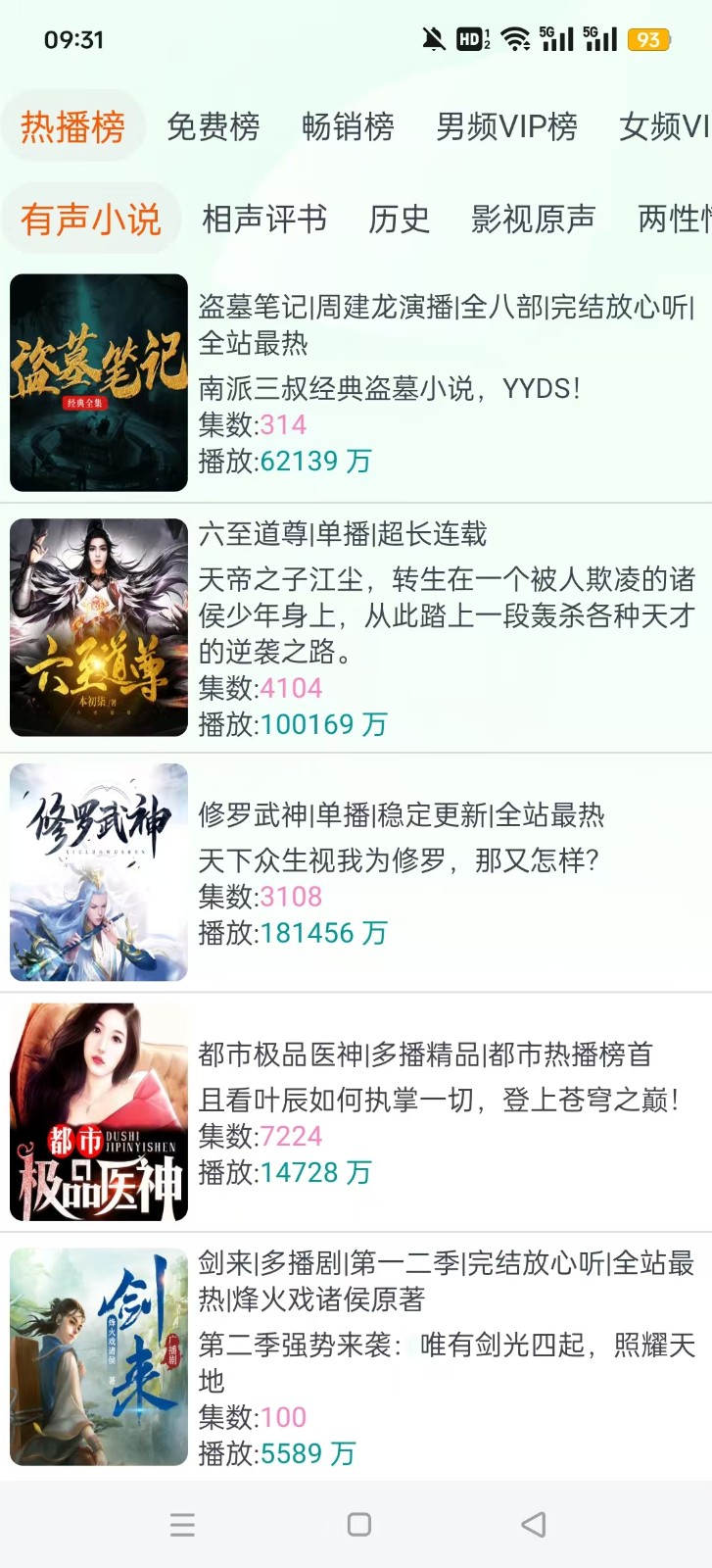Go to the system home screen

click(359, 1524)
